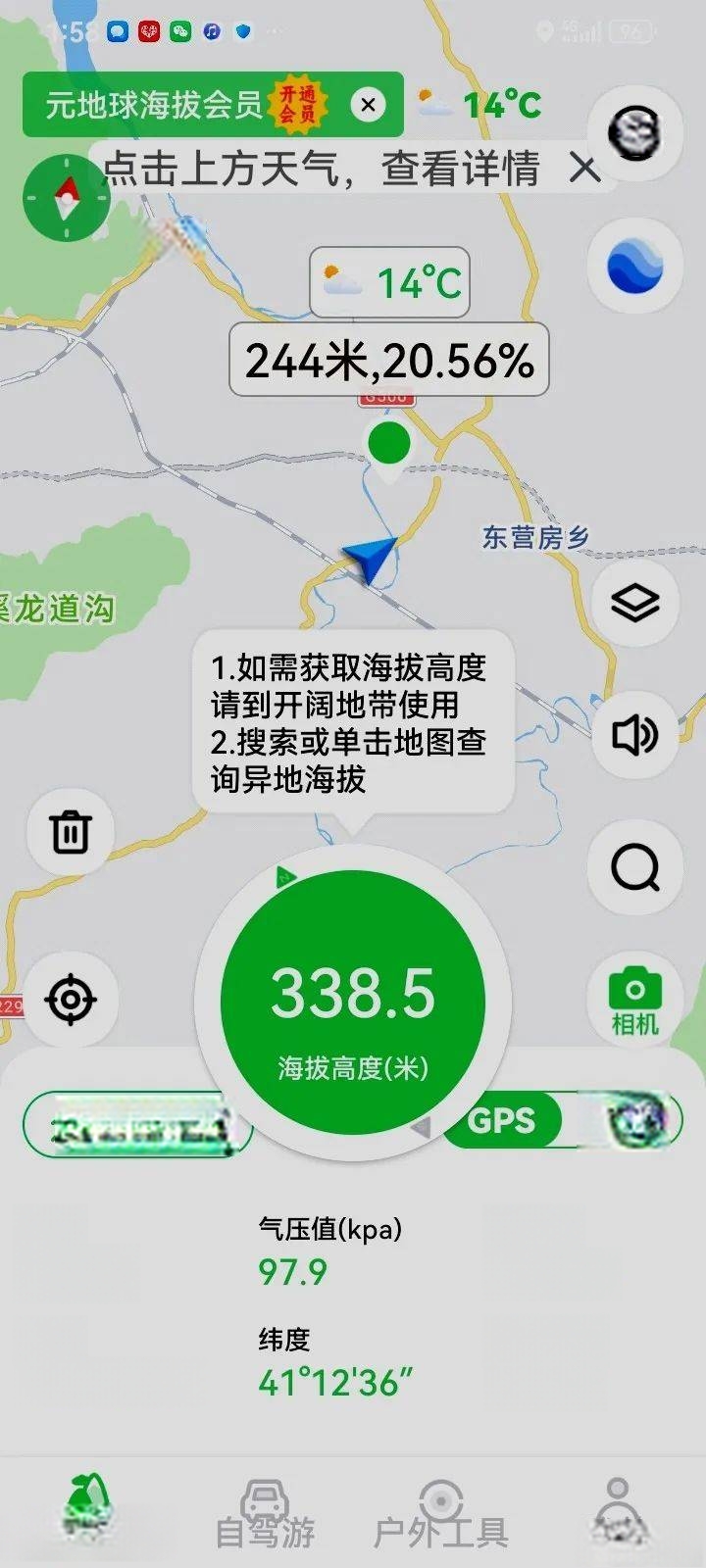Open the blue globe earth icon

[x=635, y=267]
